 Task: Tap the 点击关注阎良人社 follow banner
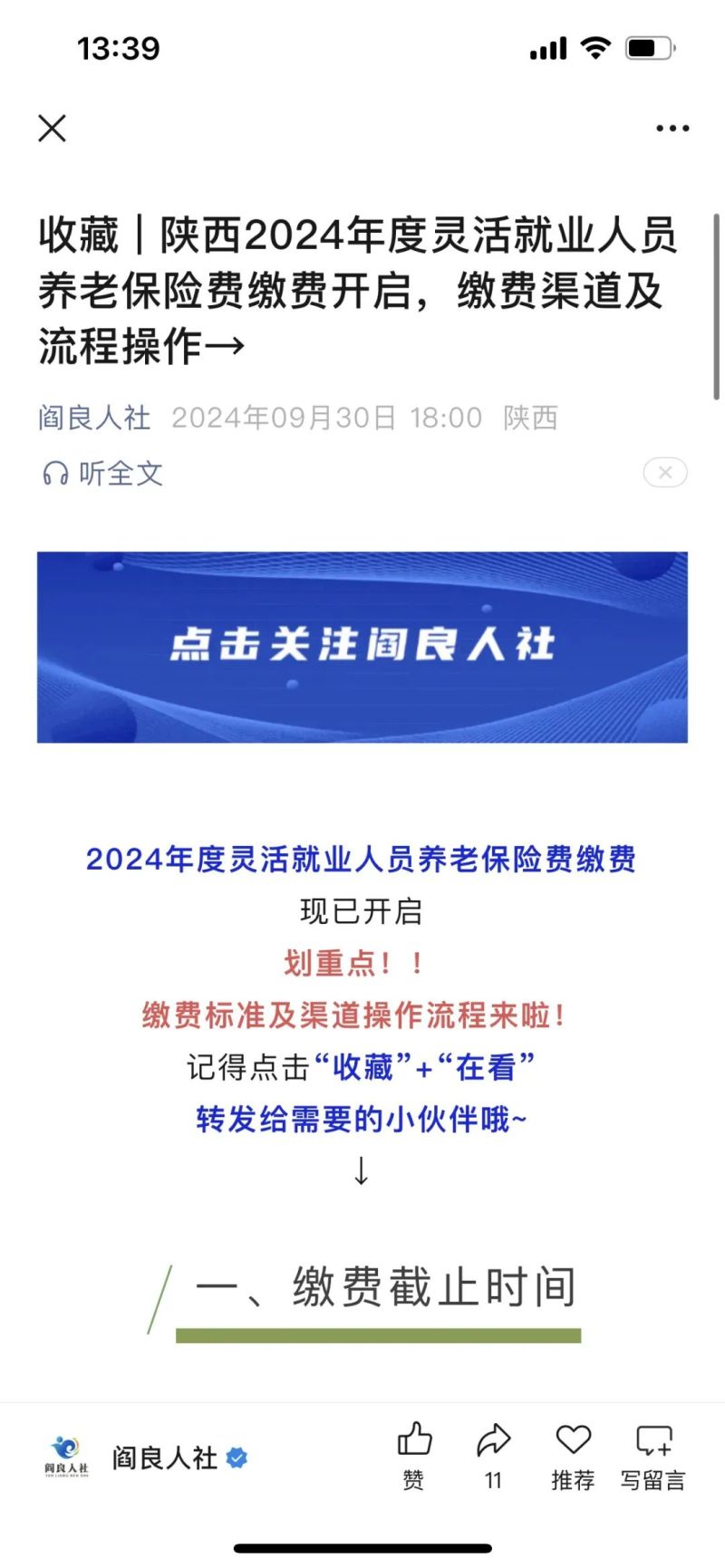pyautogui.click(x=362, y=647)
